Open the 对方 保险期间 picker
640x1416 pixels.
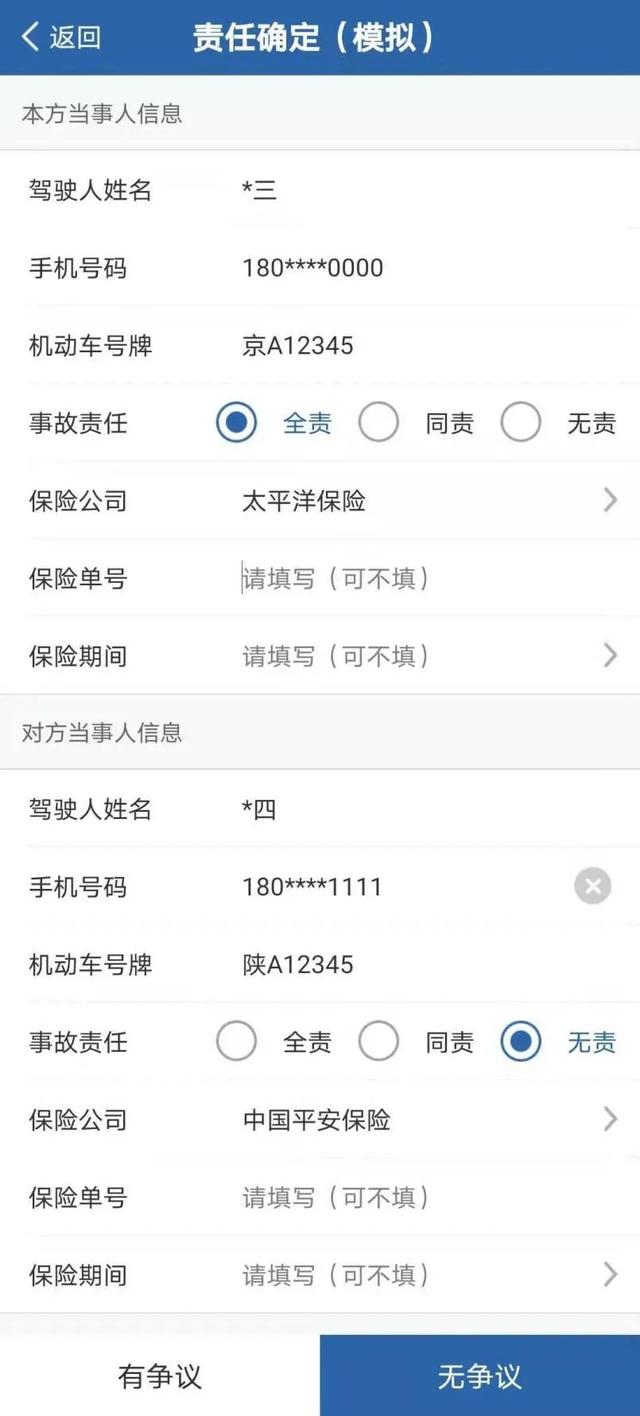425,1275
